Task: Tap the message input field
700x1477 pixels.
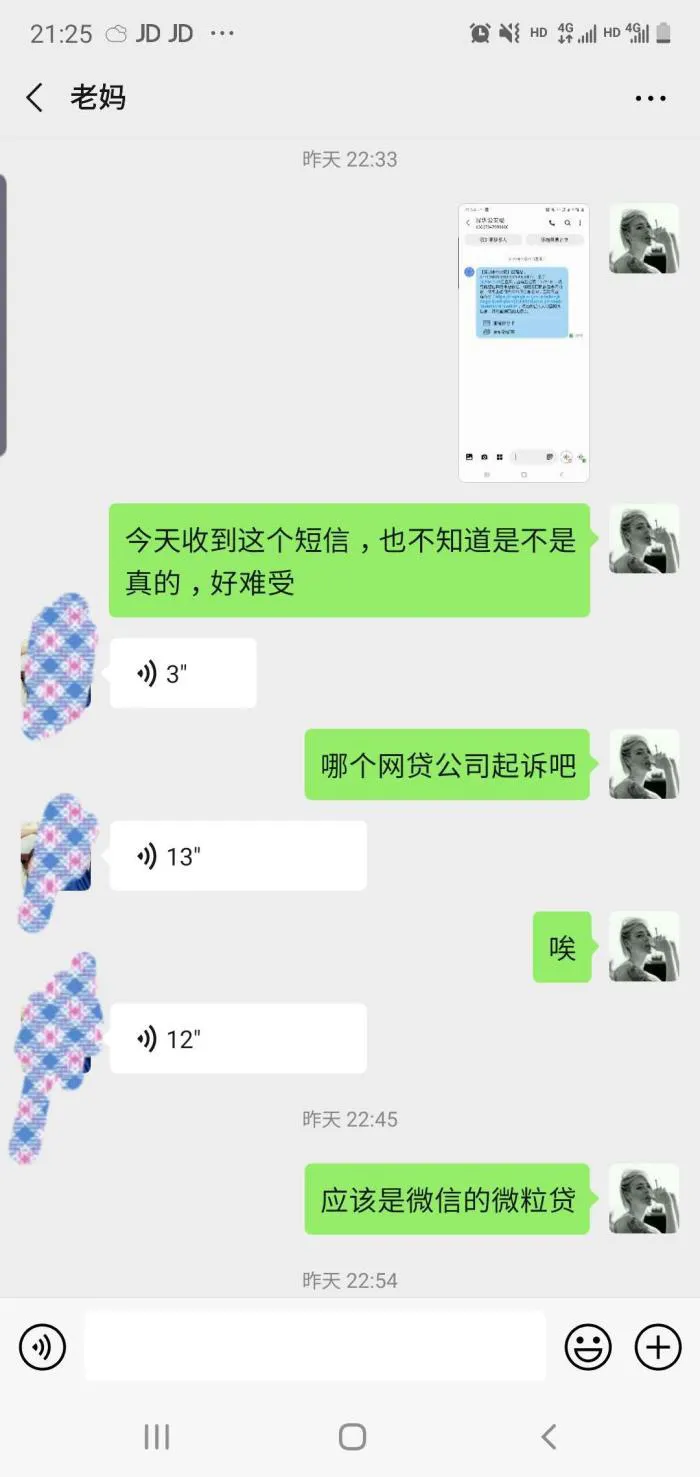Action: point(315,1347)
